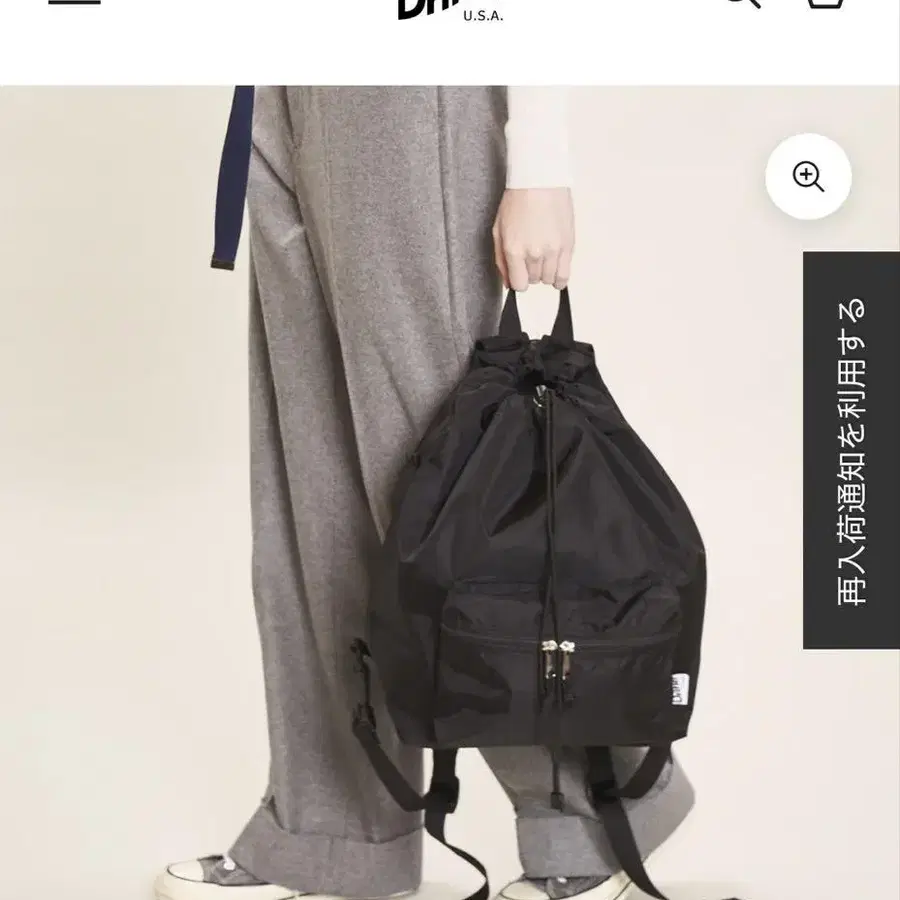Screen dimensions: 900x900
Task: Open the shopping cart
Action: point(825,3)
